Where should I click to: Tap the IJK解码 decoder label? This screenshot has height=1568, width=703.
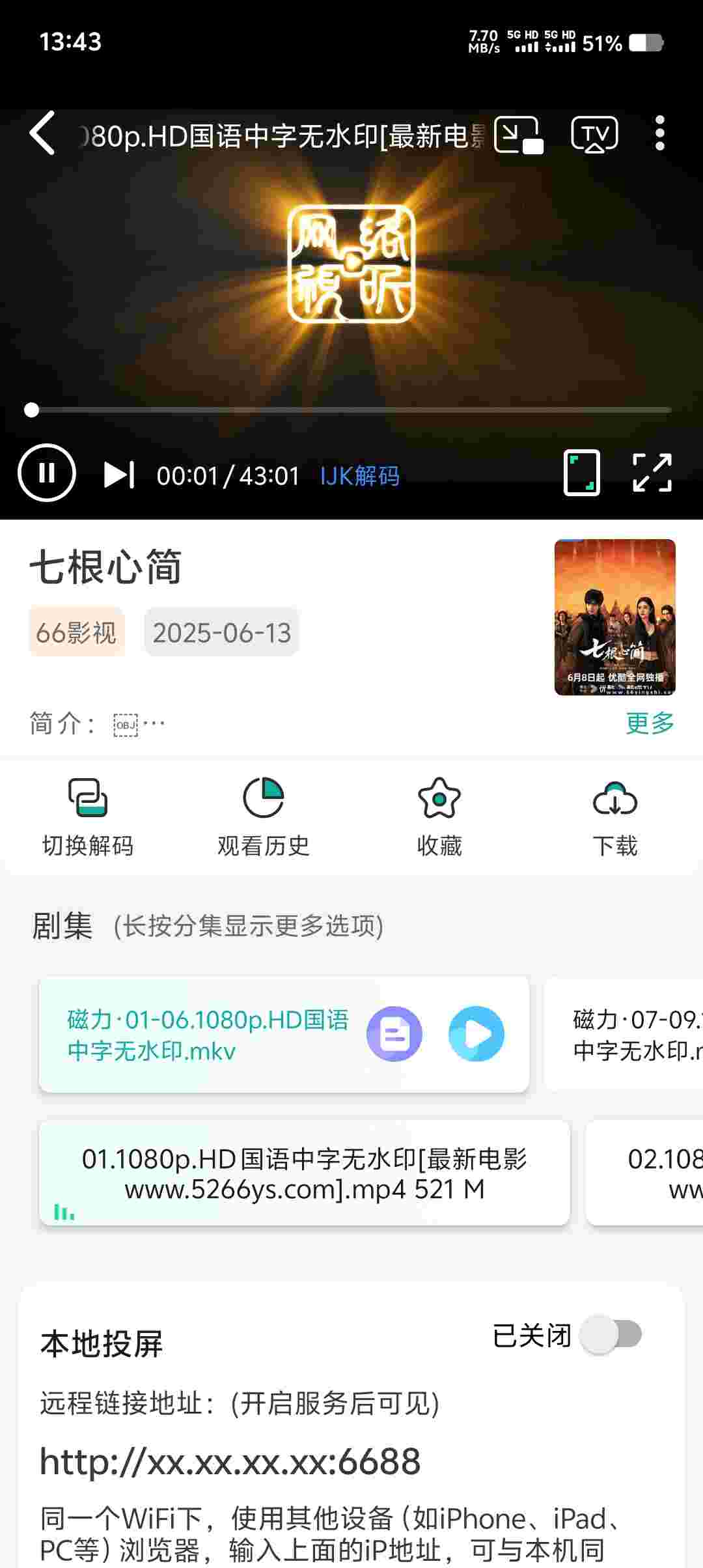[x=360, y=476]
